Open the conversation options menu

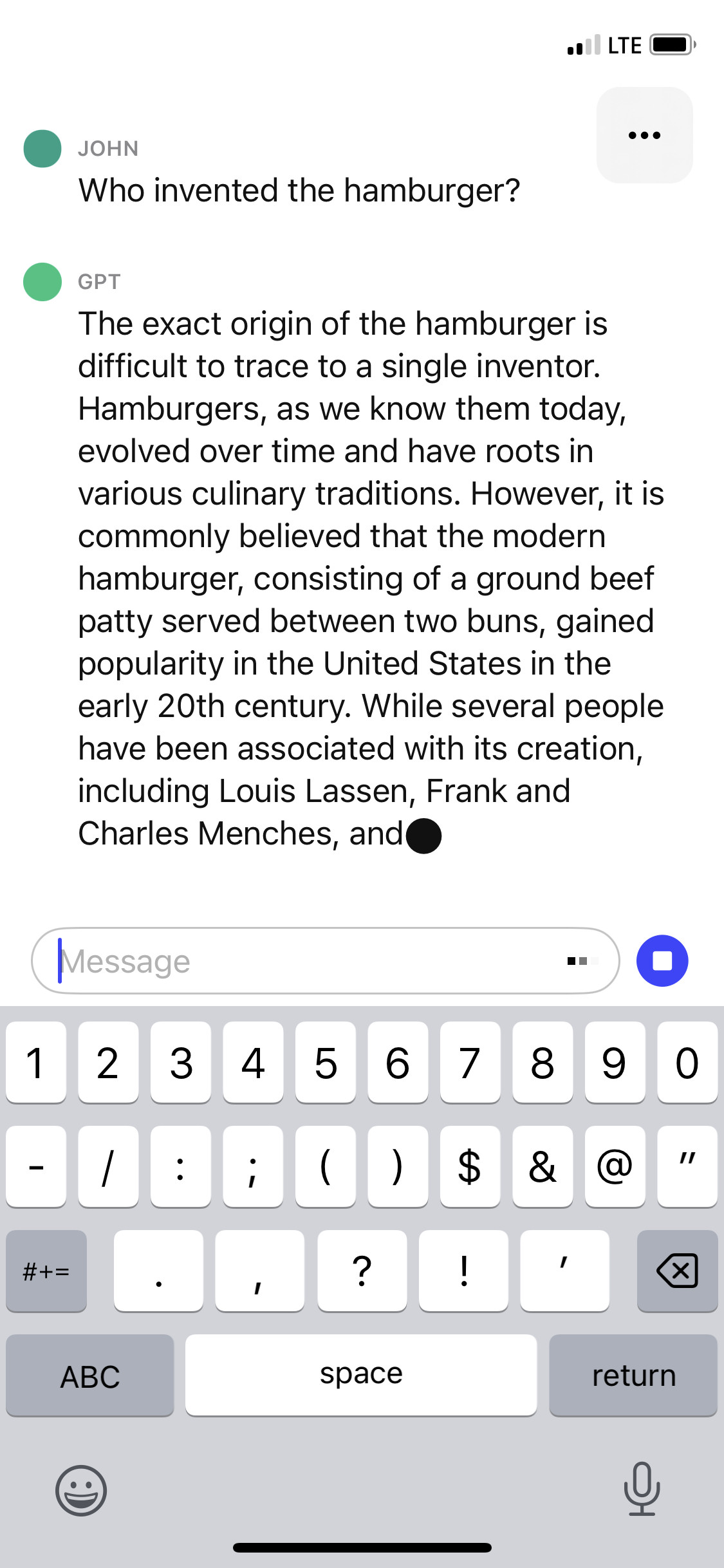644,135
